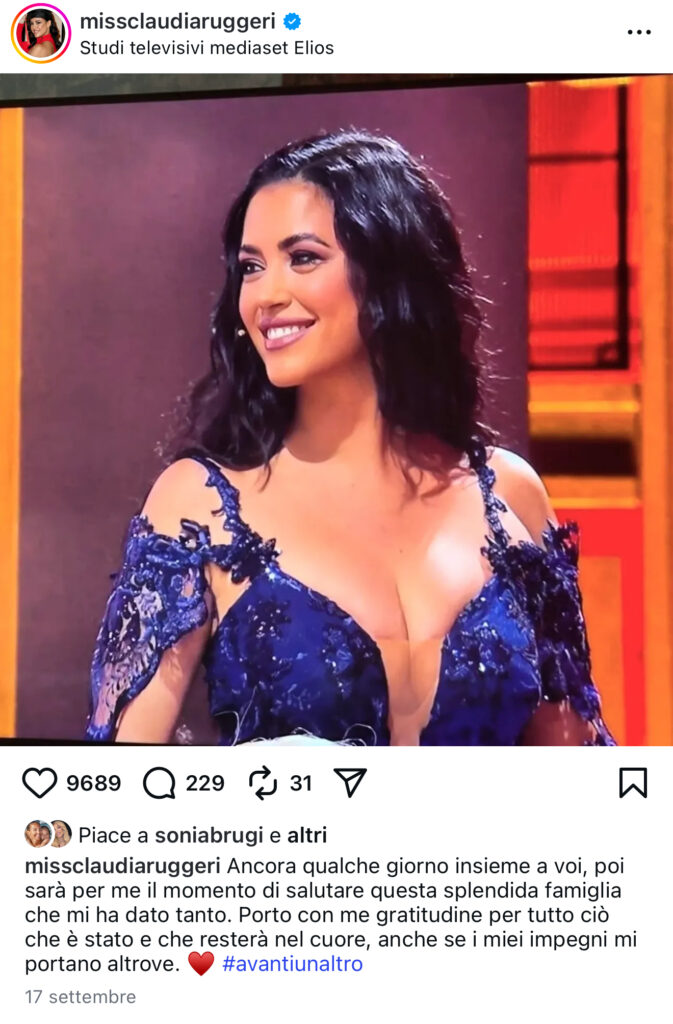Image resolution: width=673 pixels, height=1024 pixels.
Task: Open caption author missclaudiaruggeri's profile
Action: (123, 865)
